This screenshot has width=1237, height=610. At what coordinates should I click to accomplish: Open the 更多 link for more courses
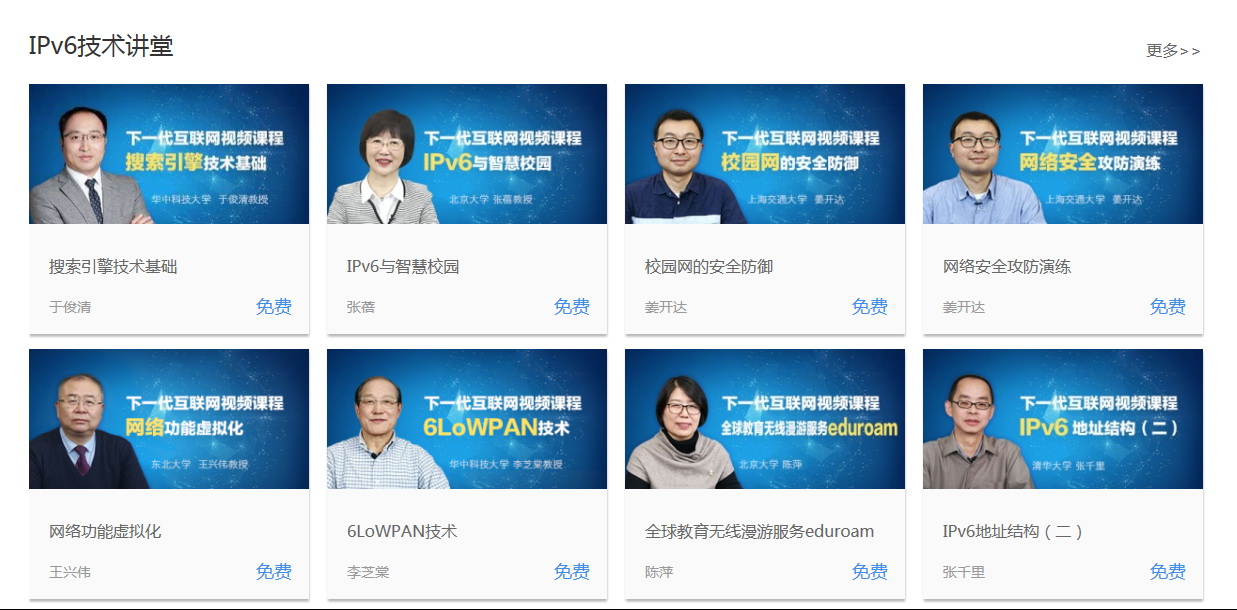1172,51
